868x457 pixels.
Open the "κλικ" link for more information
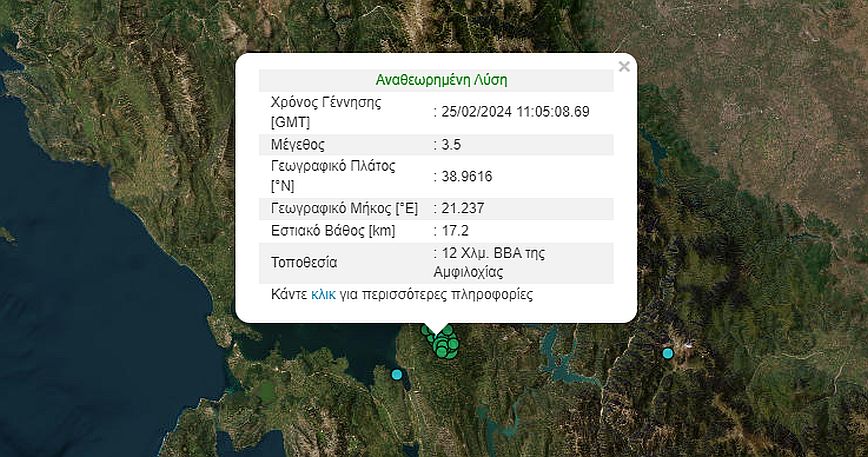(x=323, y=295)
